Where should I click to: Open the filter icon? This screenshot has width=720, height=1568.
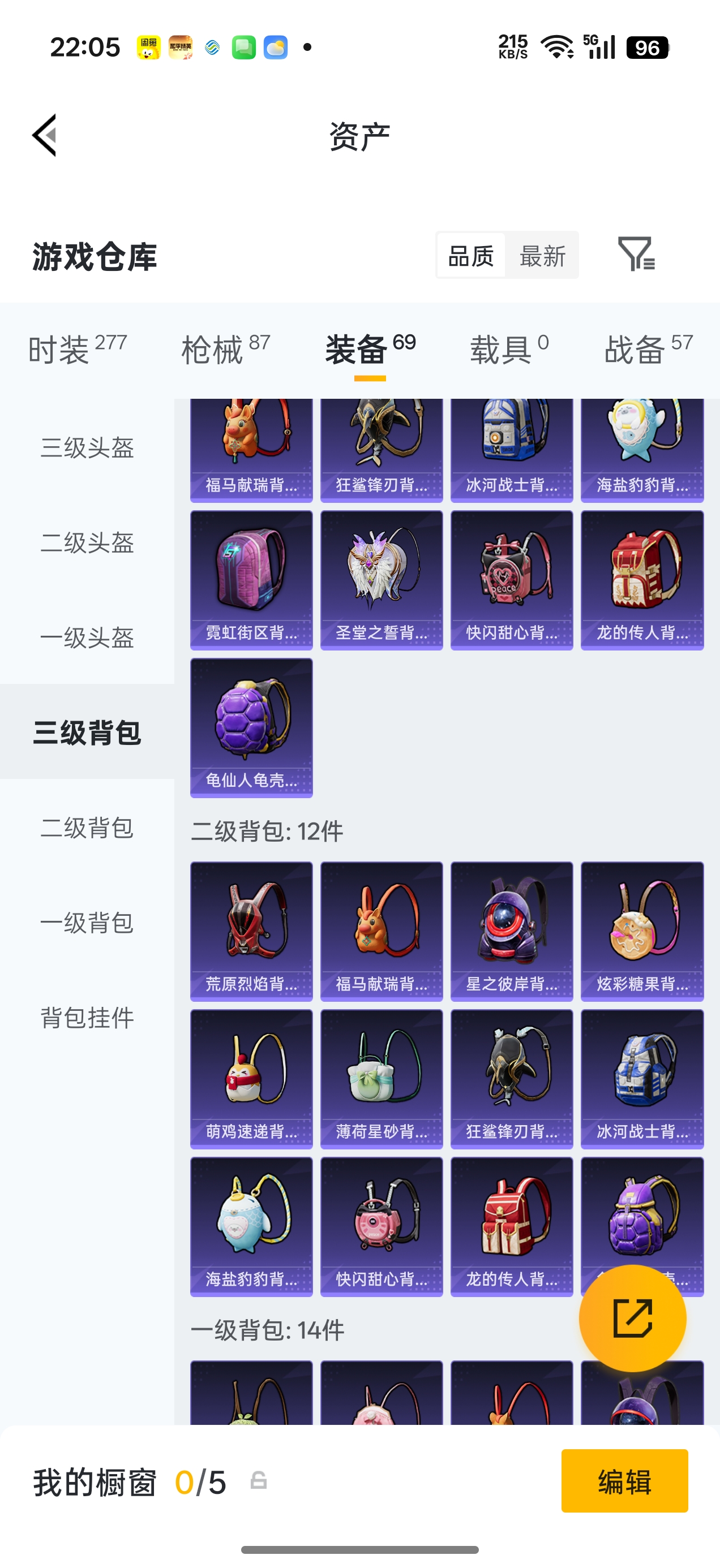(x=637, y=254)
